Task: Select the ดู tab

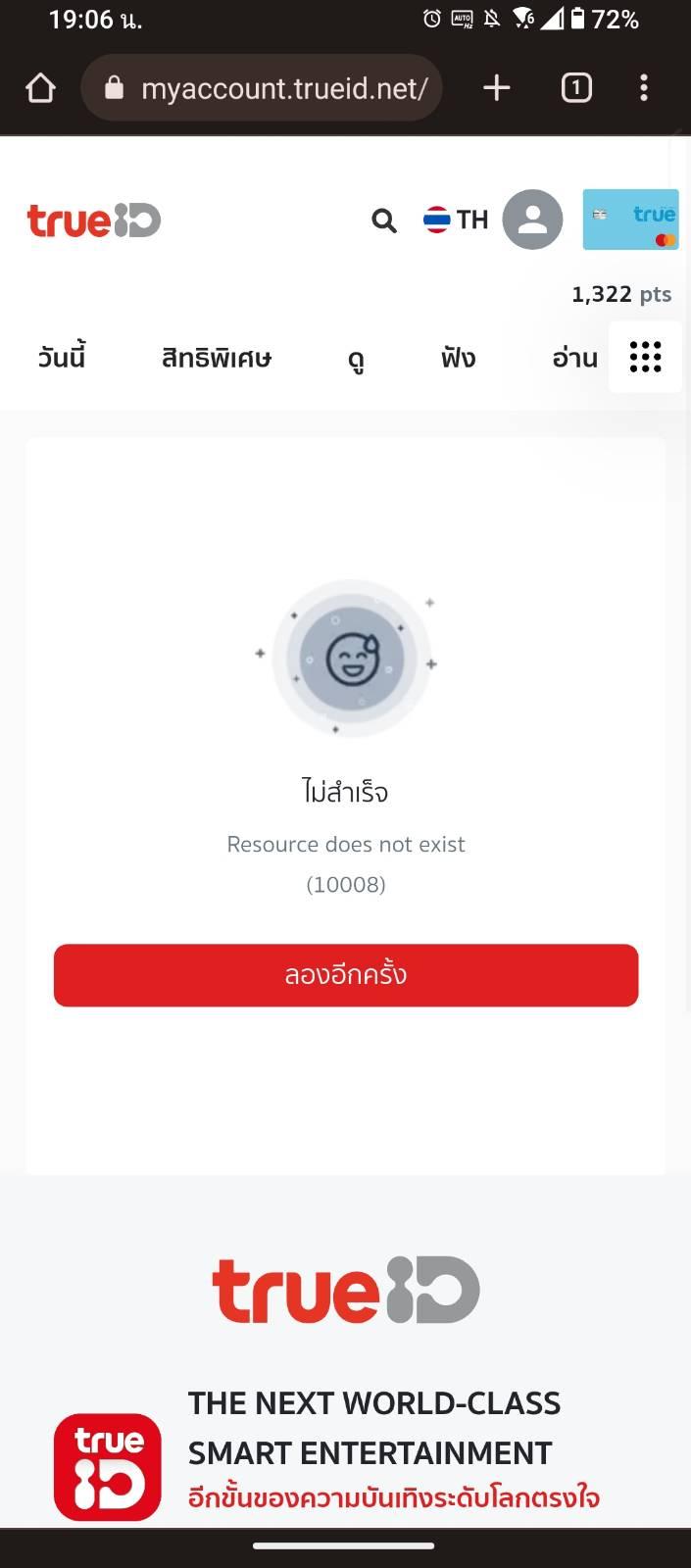Action: [x=357, y=361]
